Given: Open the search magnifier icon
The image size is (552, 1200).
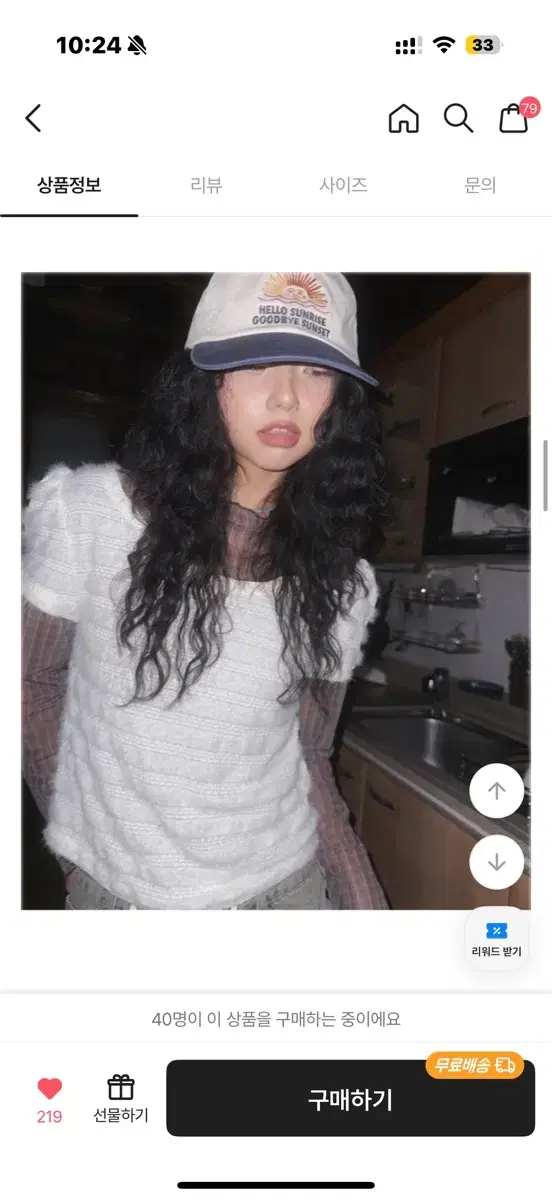Looking at the screenshot, I should click(x=458, y=118).
